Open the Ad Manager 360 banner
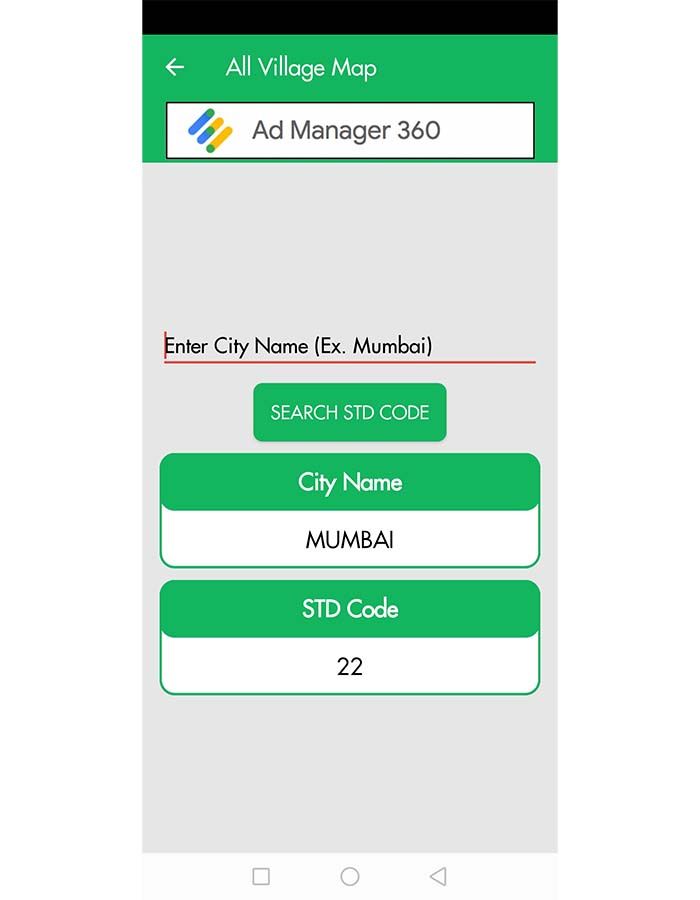The width and height of the screenshot is (700, 900). pyautogui.click(x=350, y=130)
